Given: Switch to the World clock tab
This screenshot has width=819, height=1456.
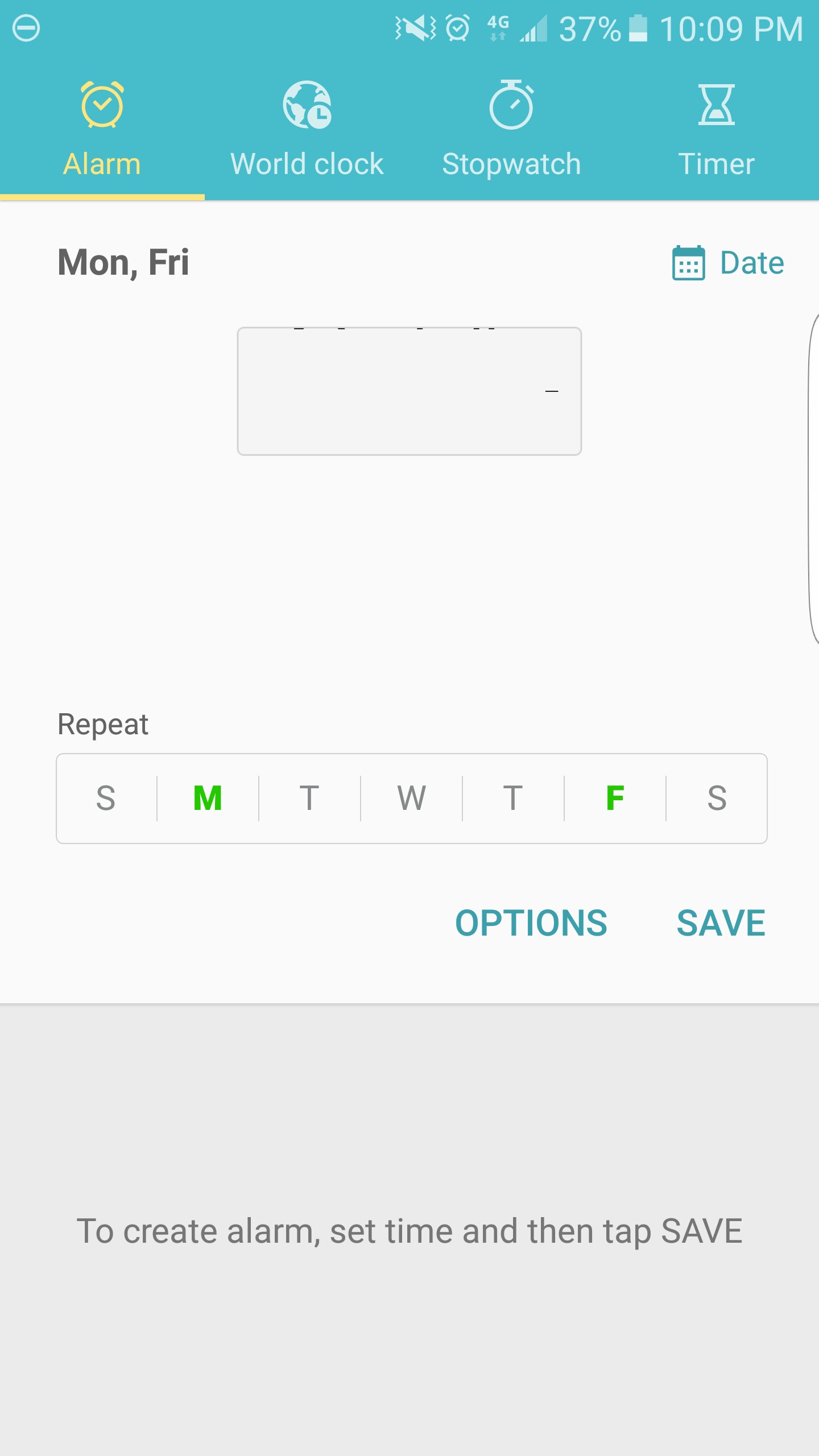Looking at the screenshot, I should [307, 130].
